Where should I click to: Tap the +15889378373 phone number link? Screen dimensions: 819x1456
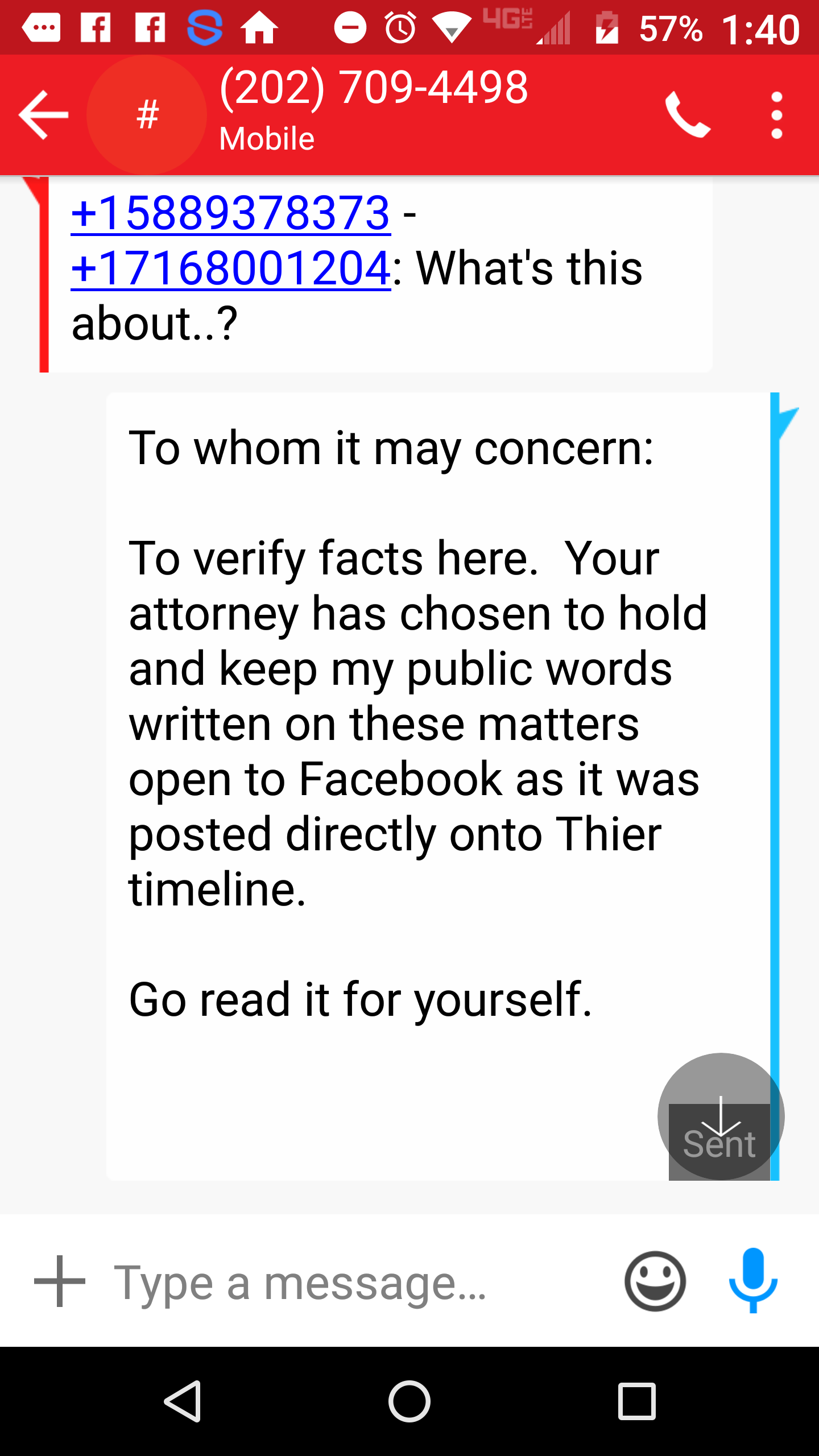230,213
